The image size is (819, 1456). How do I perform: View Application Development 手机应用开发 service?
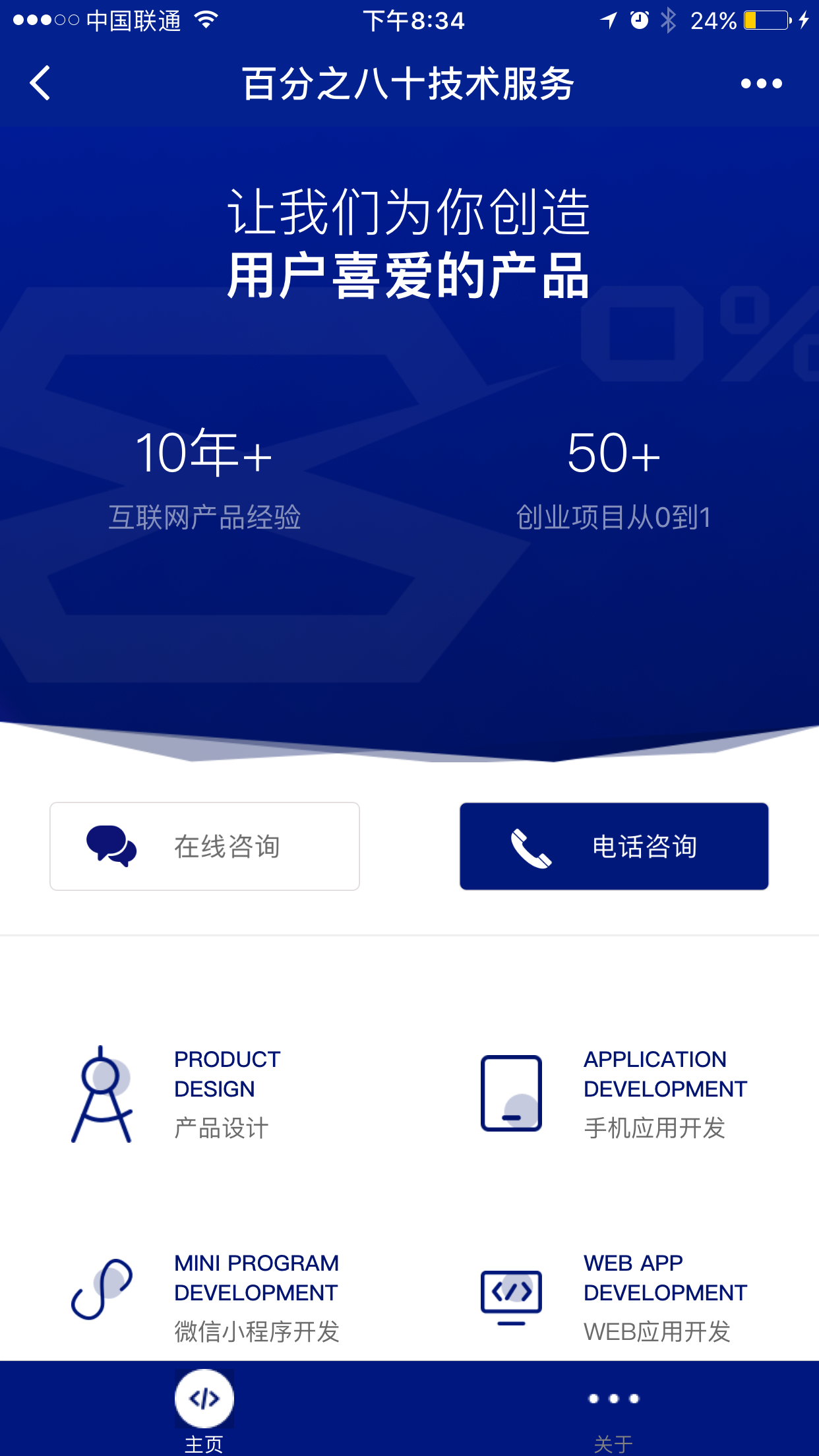(x=614, y=1093)
